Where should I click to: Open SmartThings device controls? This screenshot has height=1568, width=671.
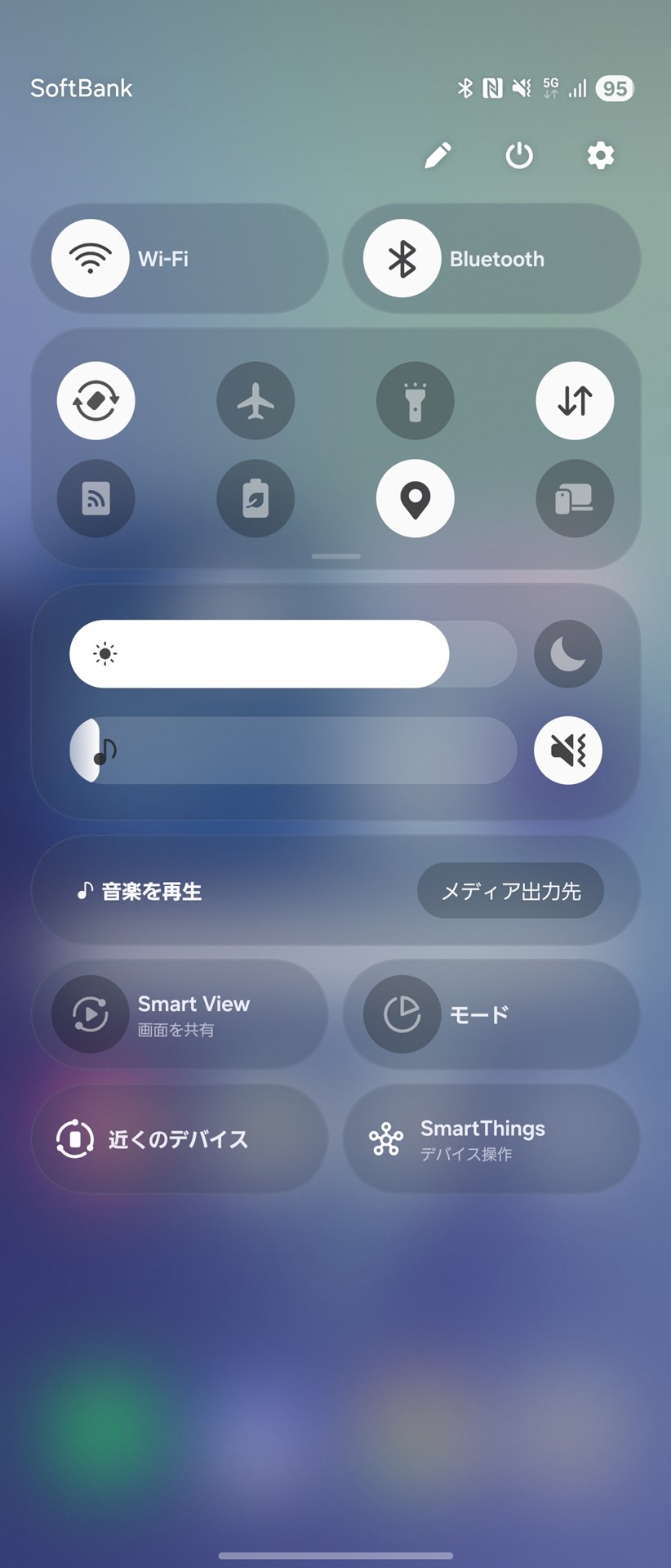click(490, 1139)
